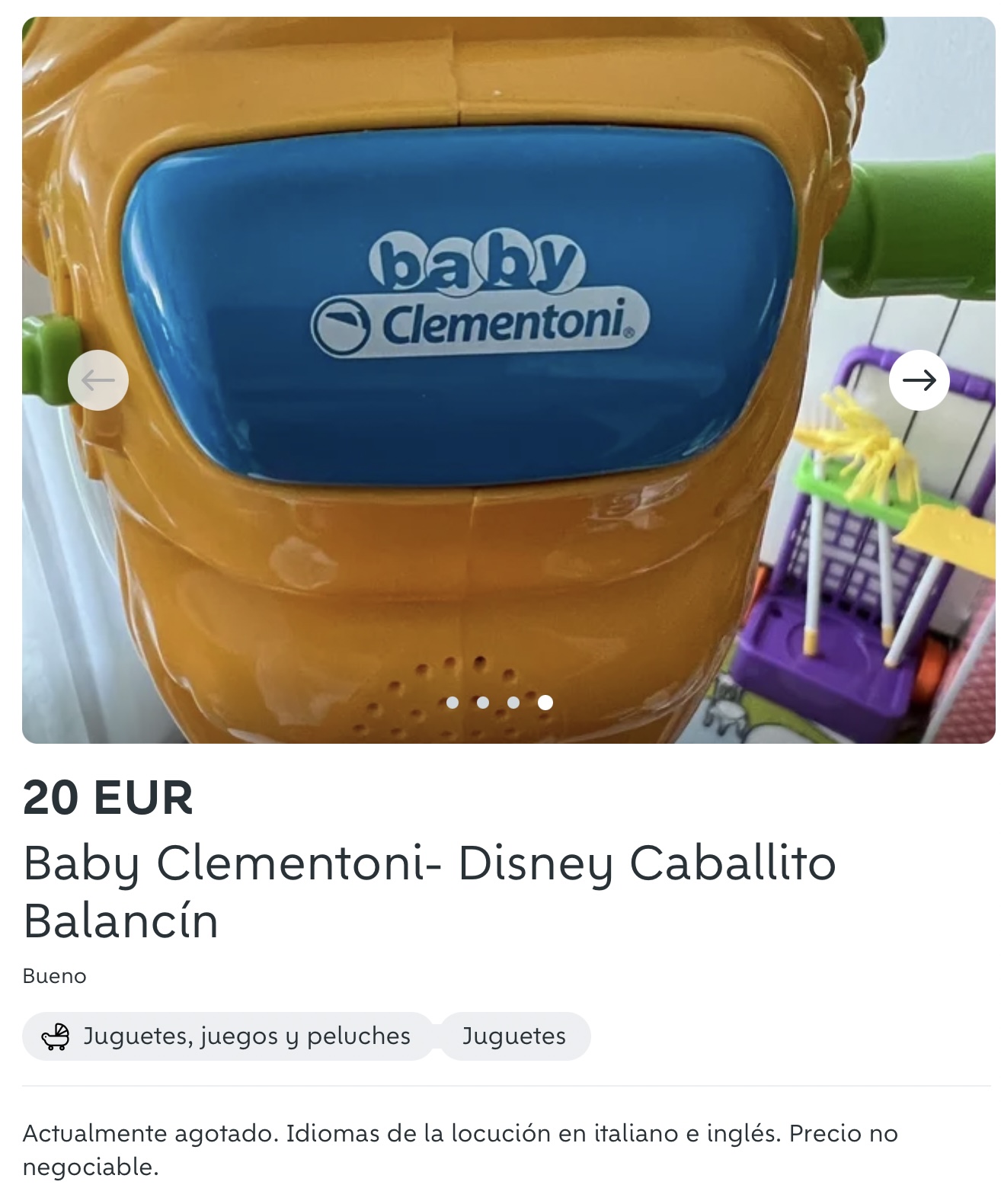Select the Juguetes subcategory chip

click(514, 1036)
